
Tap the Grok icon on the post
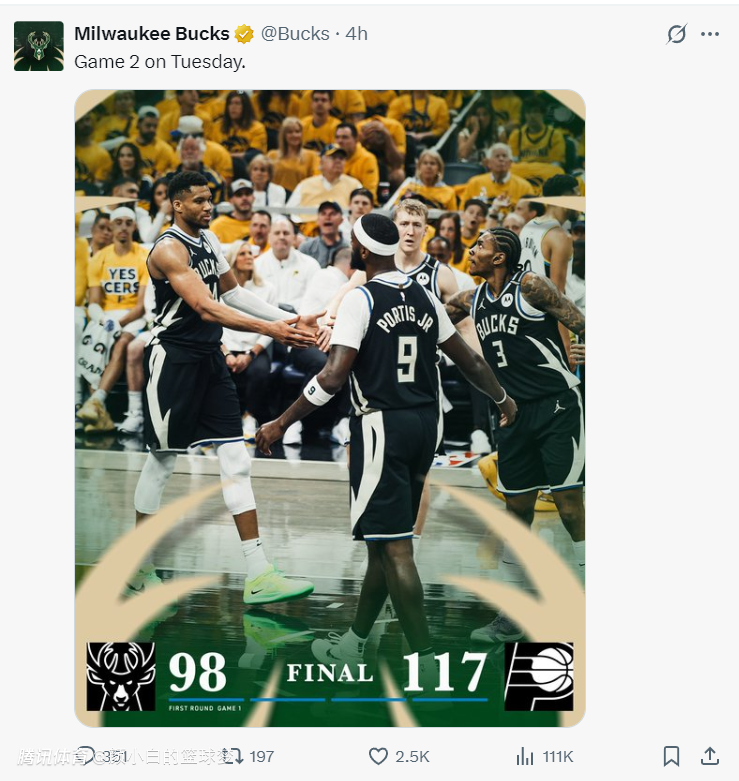click(677, 34)
